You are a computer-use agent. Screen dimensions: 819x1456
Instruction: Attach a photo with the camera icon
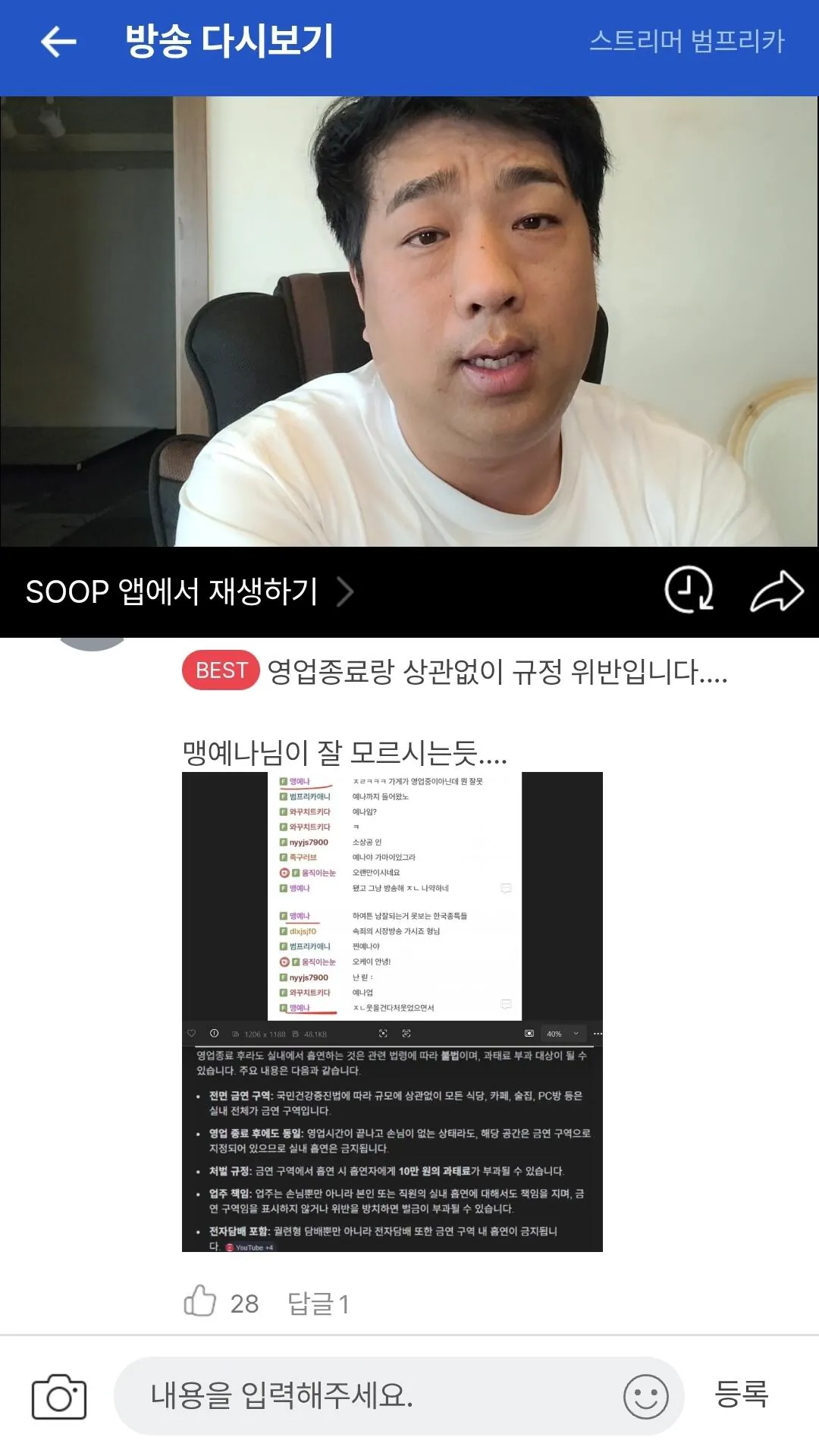click(59, 1396)
